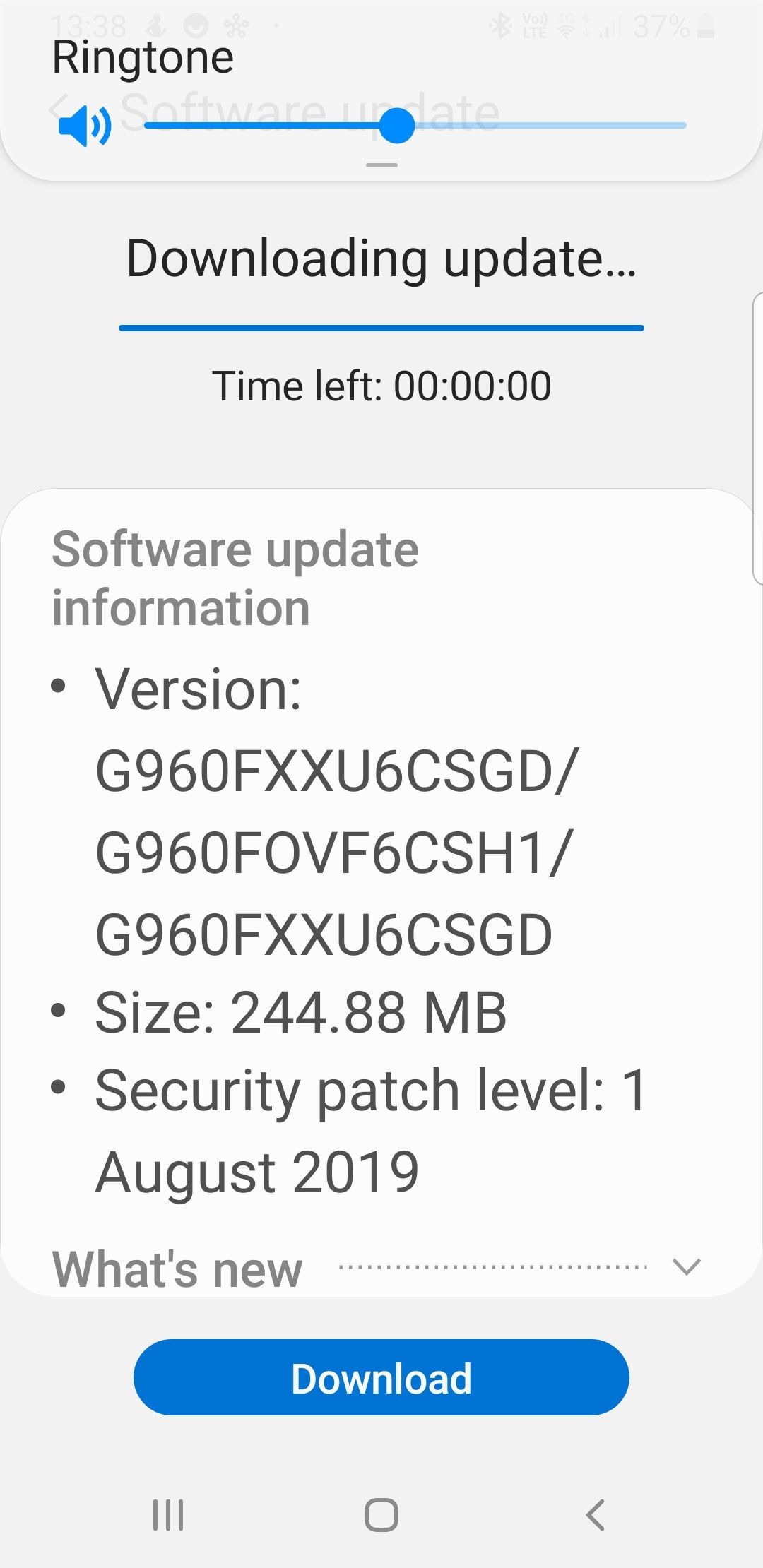
Task: Tap the Download button
Action: pyautogui.click(x=381, y=1377)
